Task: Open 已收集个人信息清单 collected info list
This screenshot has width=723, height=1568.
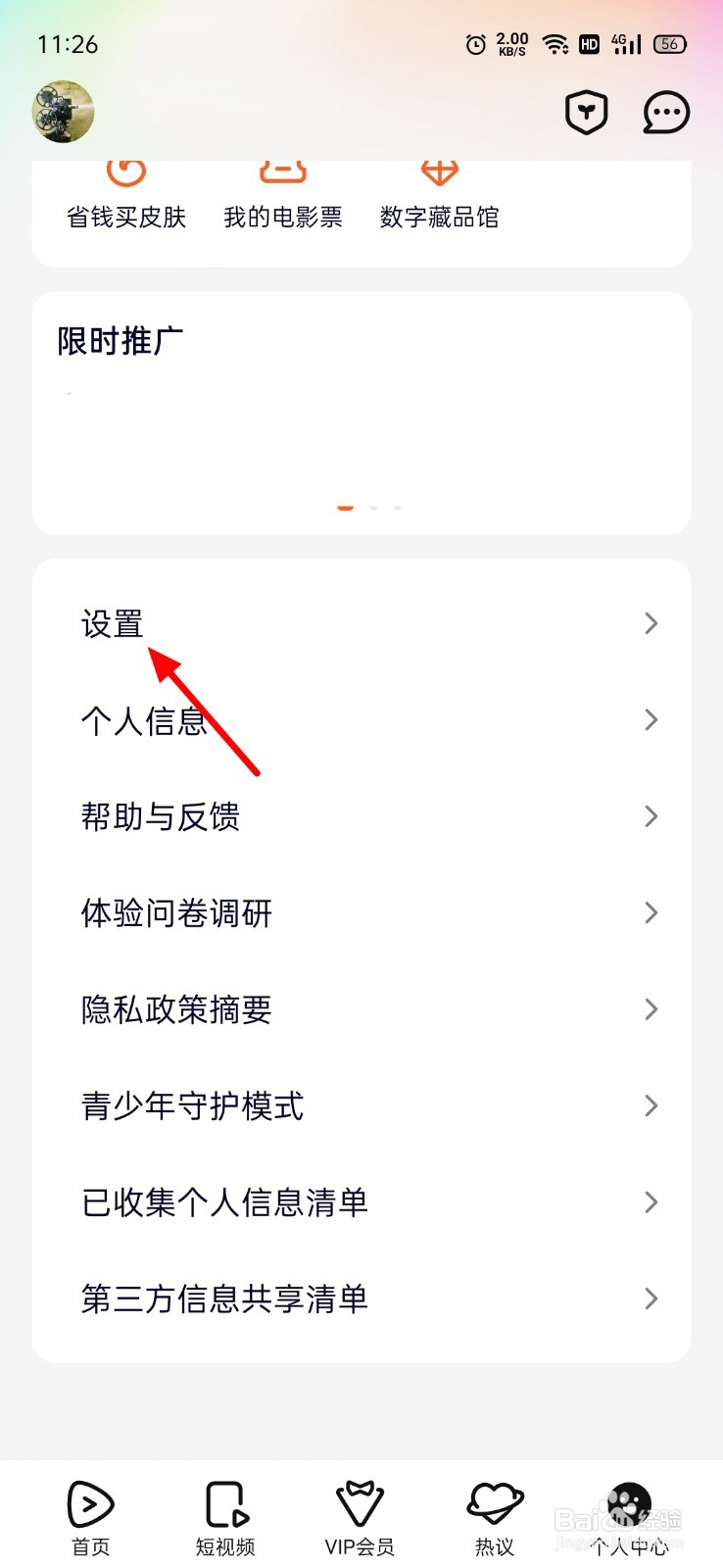Action: click(x=223, y=1202)
